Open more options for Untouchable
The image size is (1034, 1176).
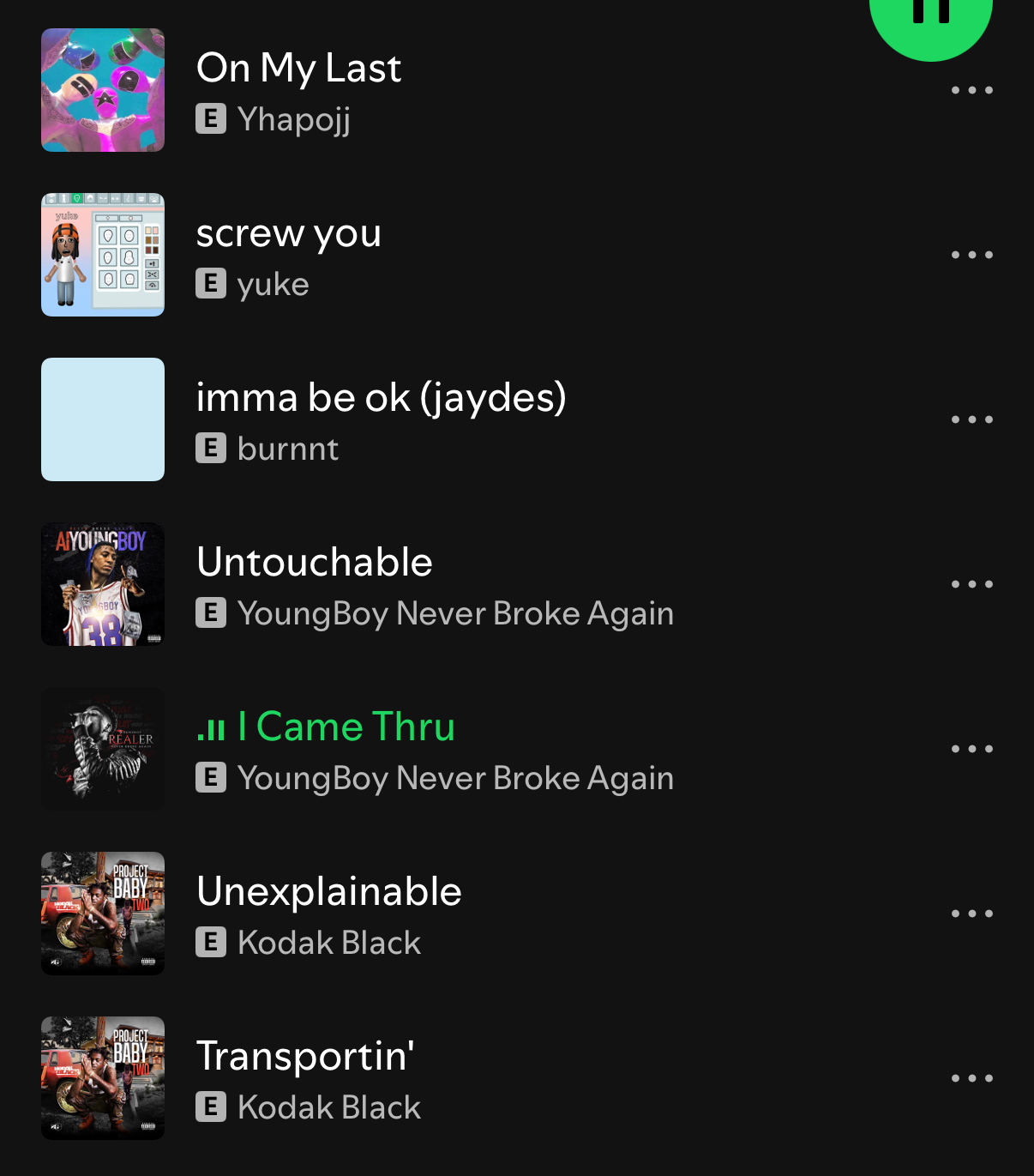pyautogui.click(x=971, y=584)
